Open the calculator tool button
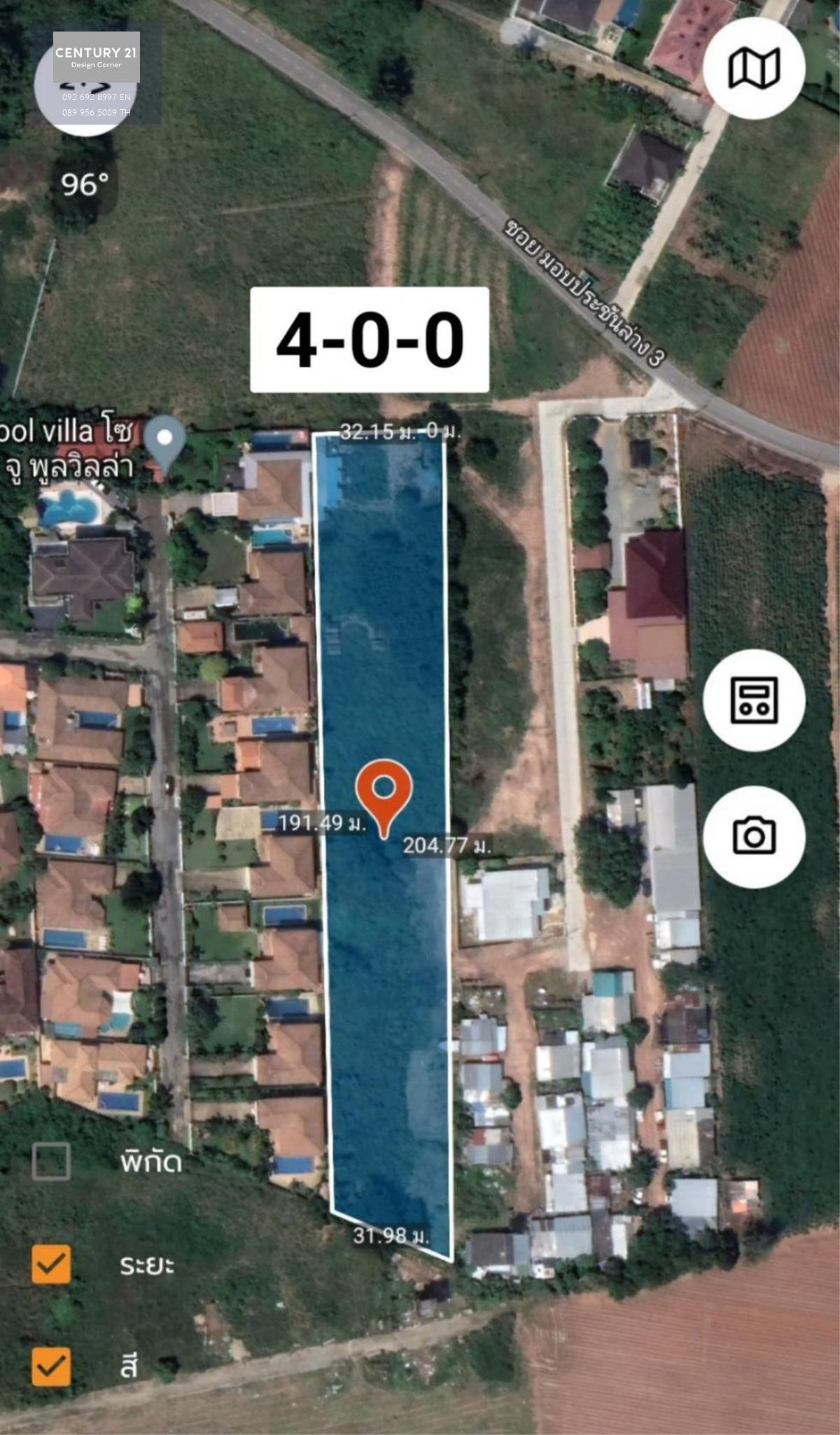The width and height of the screenshot is (840, 1435). point(754,700)
